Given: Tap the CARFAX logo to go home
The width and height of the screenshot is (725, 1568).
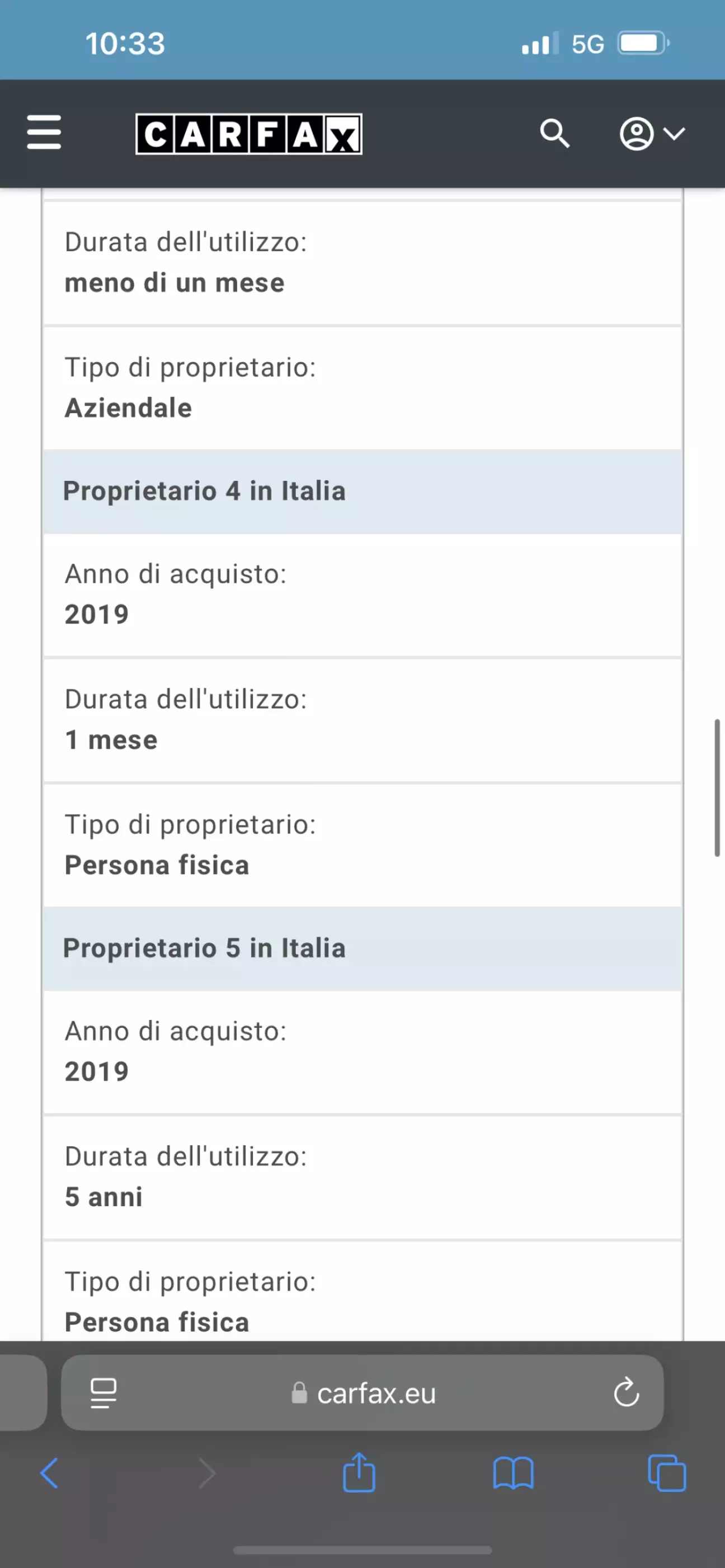Looking at the screenshot, I should click(248, 134).
